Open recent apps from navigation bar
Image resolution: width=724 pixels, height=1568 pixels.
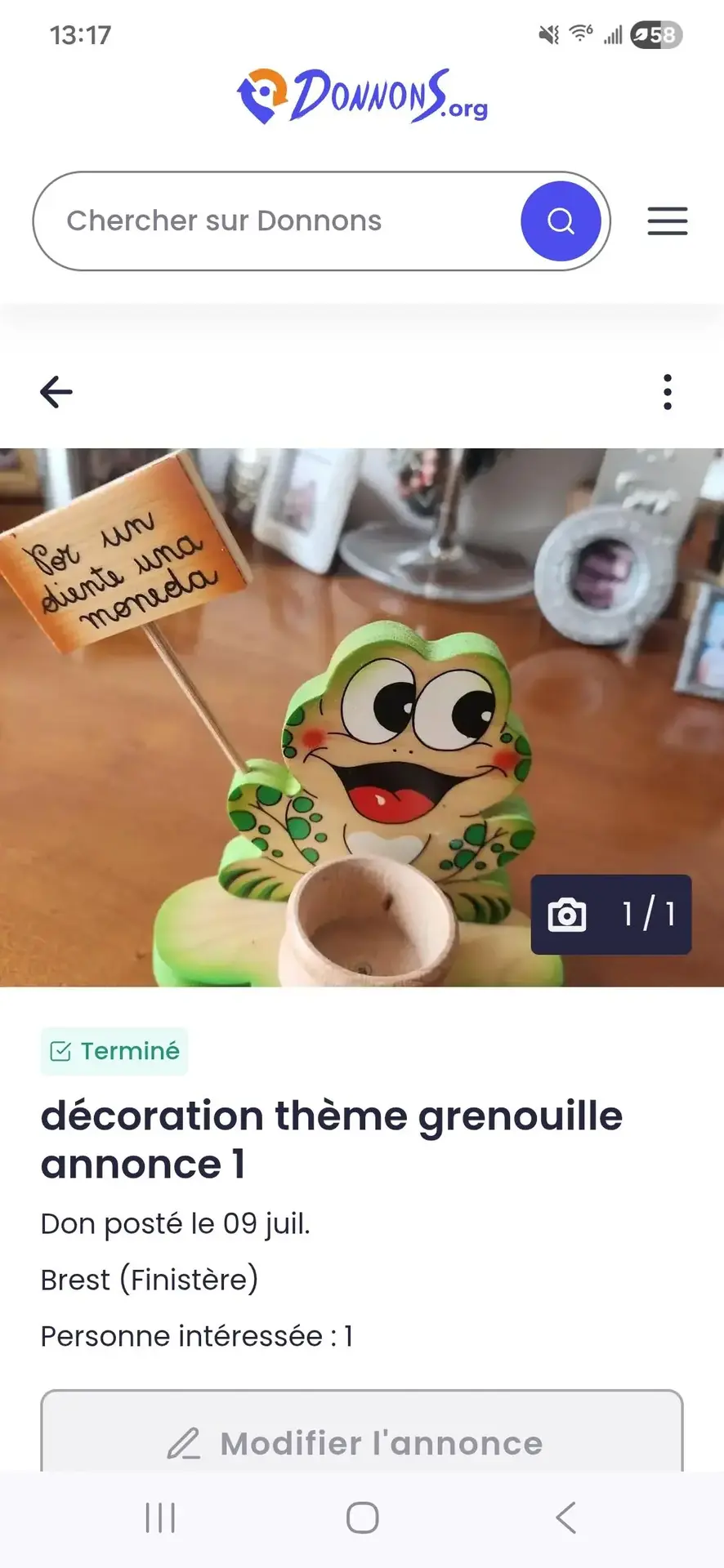coord(160,1518)
